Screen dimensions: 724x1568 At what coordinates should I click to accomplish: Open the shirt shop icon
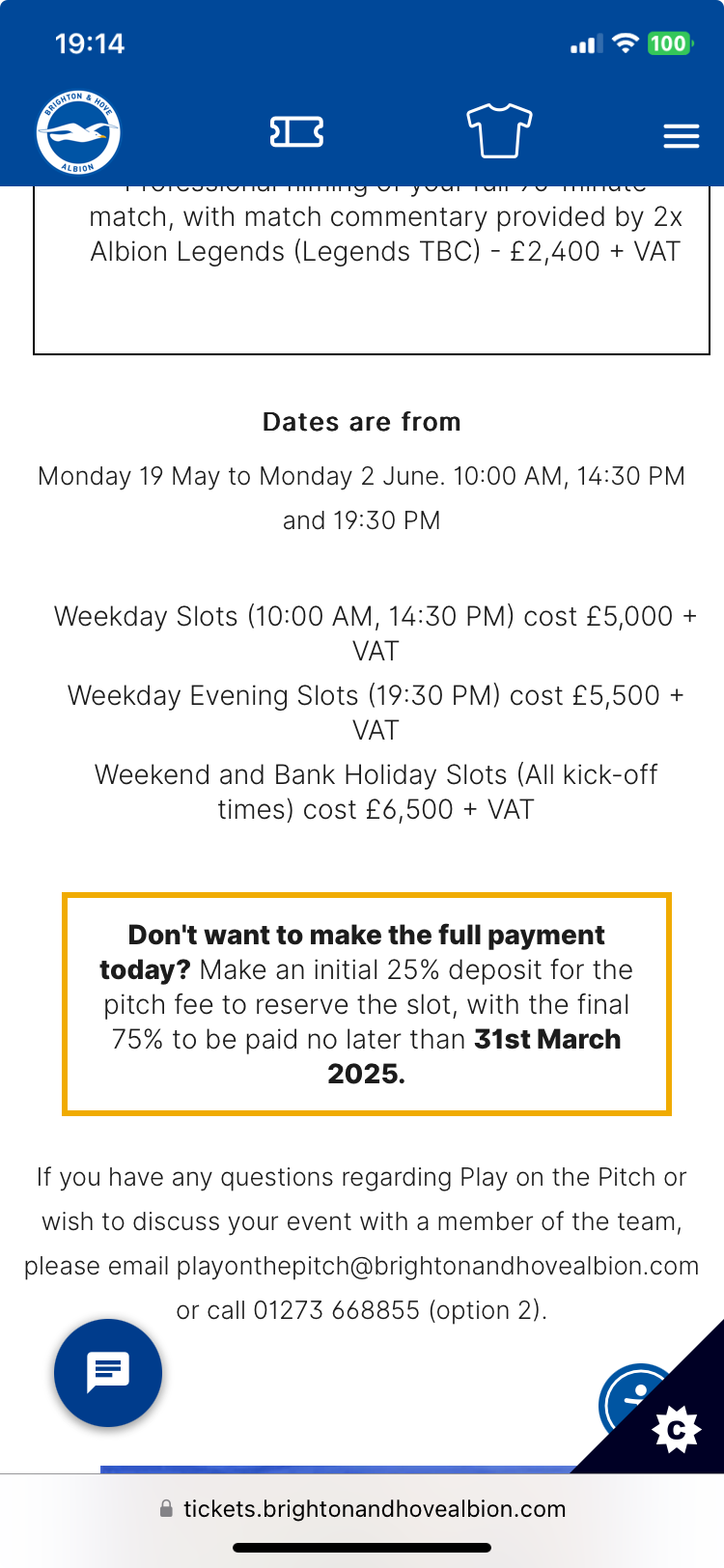click(499, 130)
